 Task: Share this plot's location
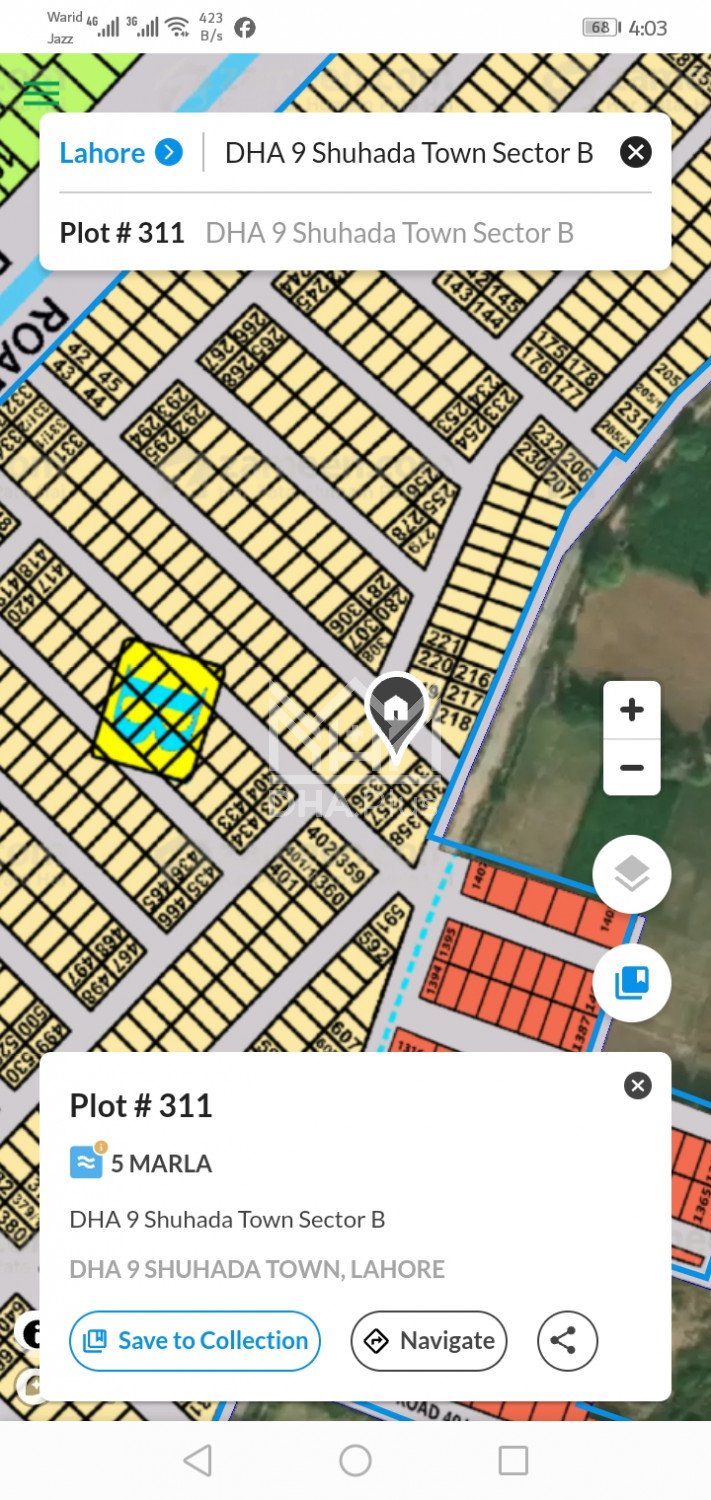[567, 1341]
